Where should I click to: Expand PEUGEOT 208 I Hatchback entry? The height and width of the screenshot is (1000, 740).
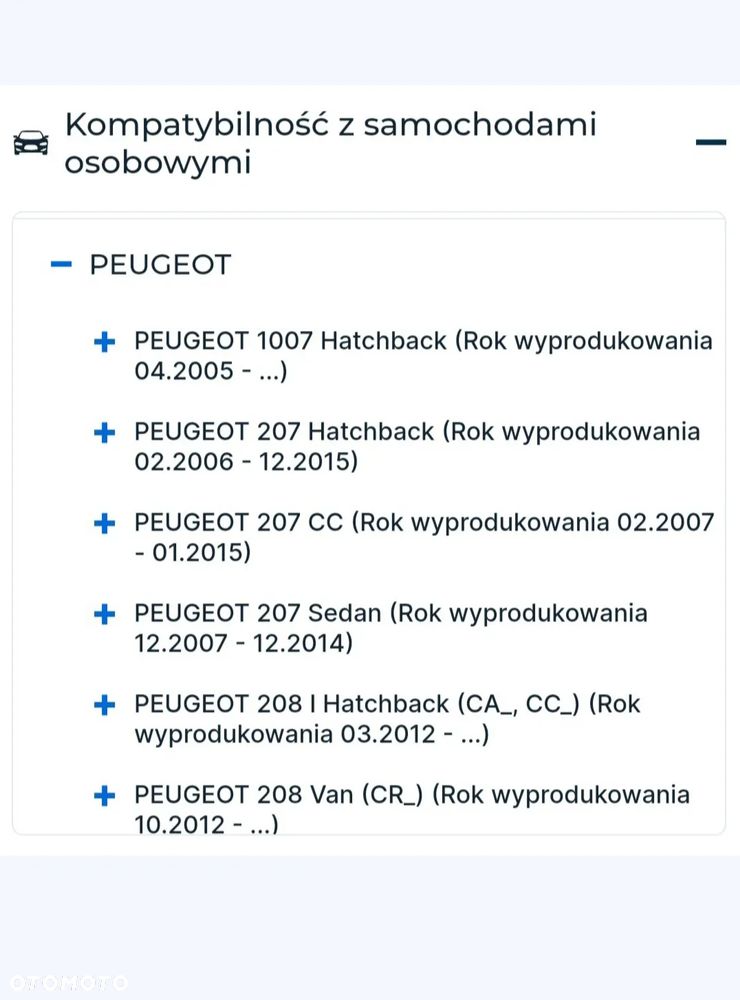(x=105, y=705)
